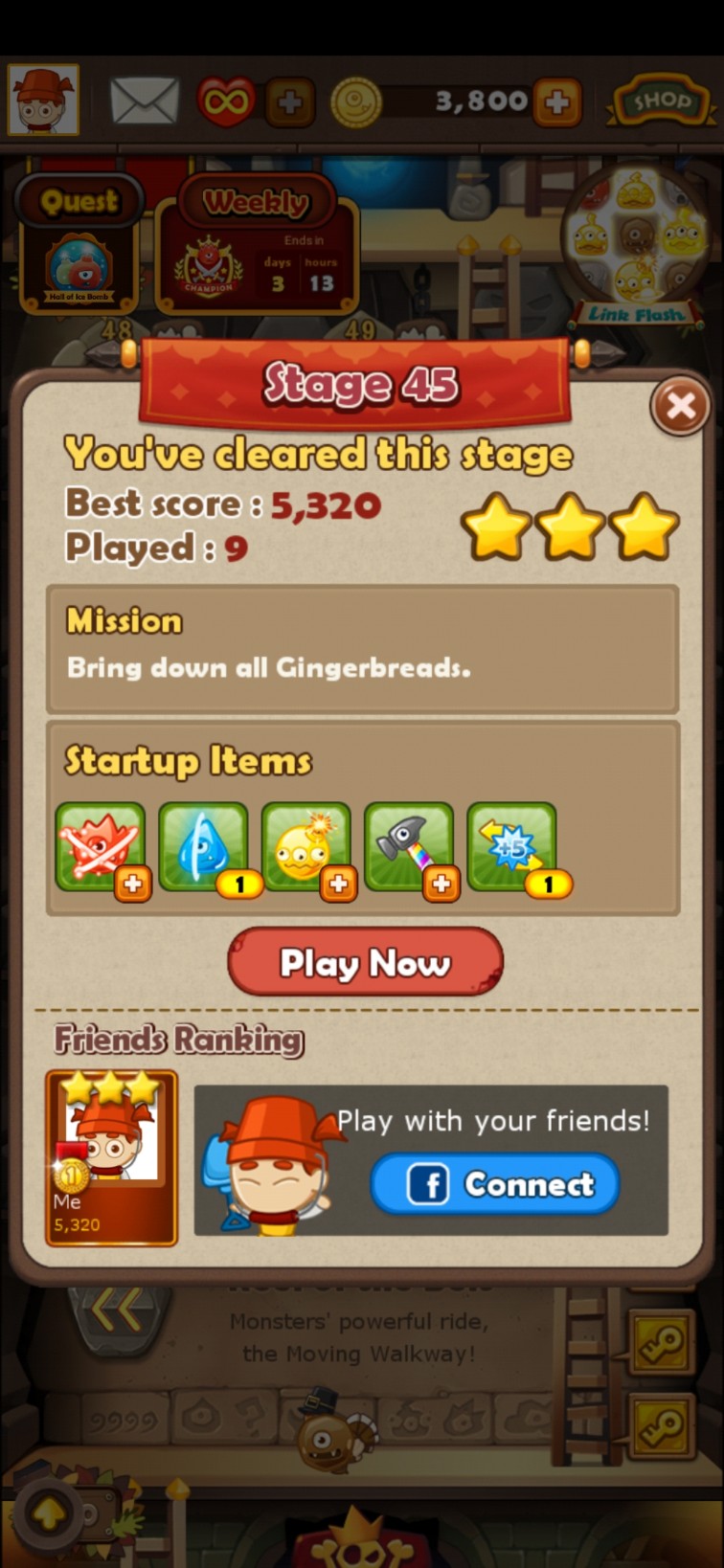Open the player profile avatar
This screenshot has height=1568, width=724.
43,100
